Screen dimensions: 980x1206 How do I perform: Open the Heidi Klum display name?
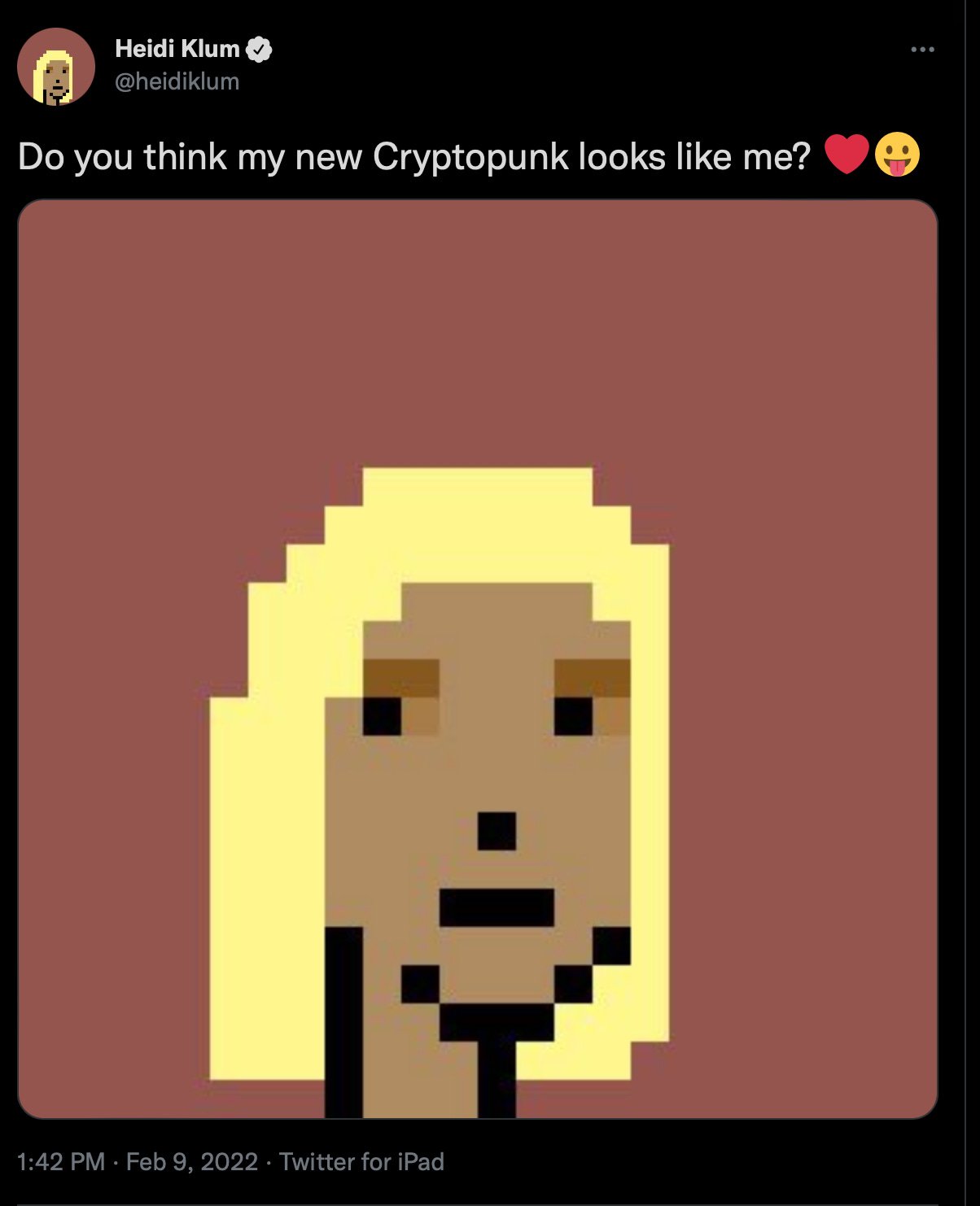click(x=177, y=49)
